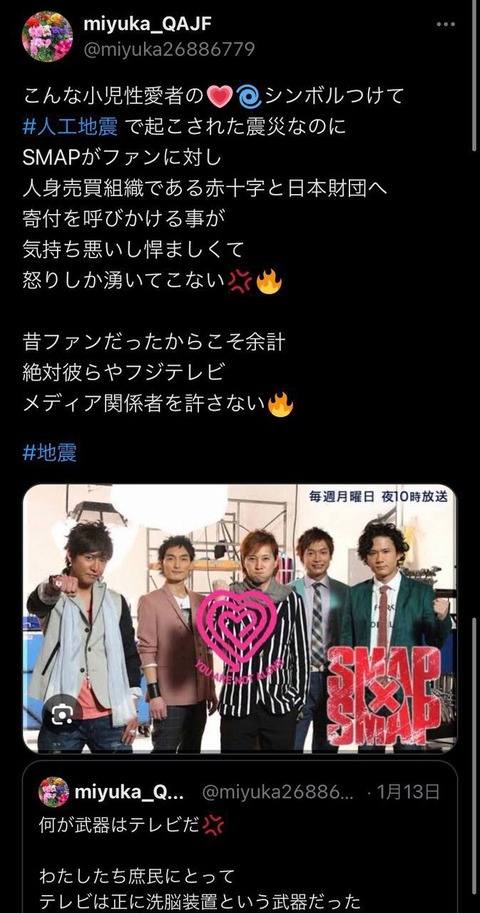Open the overflow menu on miyuka_QAJF's post
The width and height of the screenshot is (480, 913).
pyautogui.click(x=446, y=24)
